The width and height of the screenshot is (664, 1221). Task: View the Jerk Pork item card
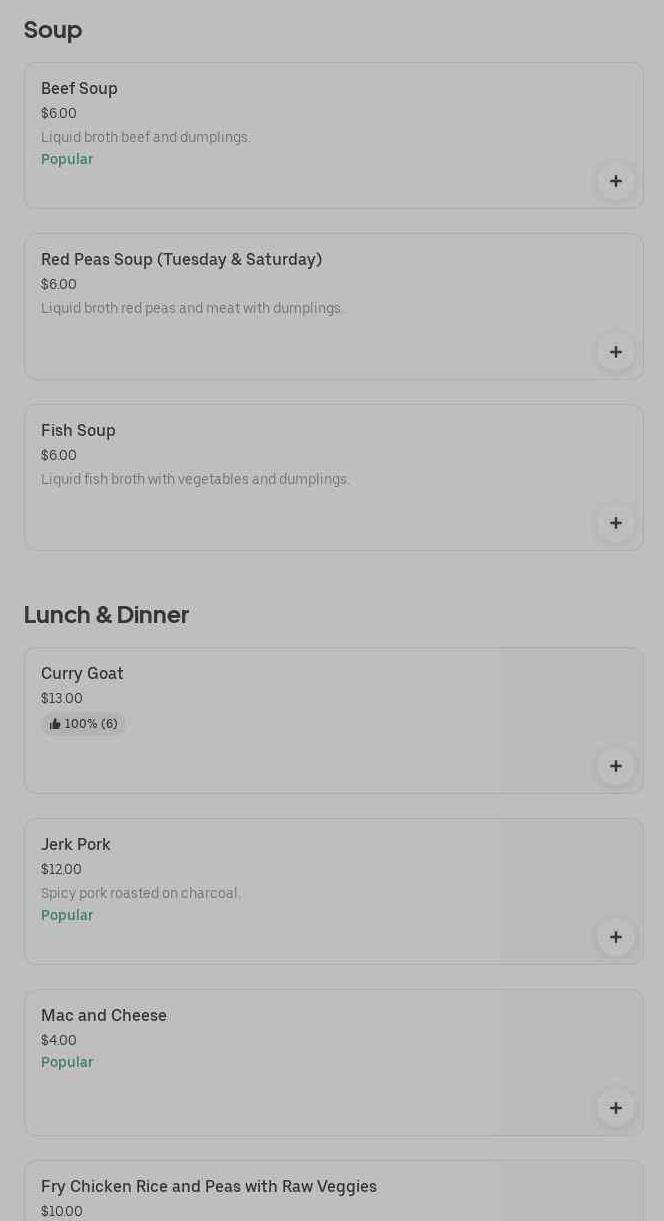[334, 892]
